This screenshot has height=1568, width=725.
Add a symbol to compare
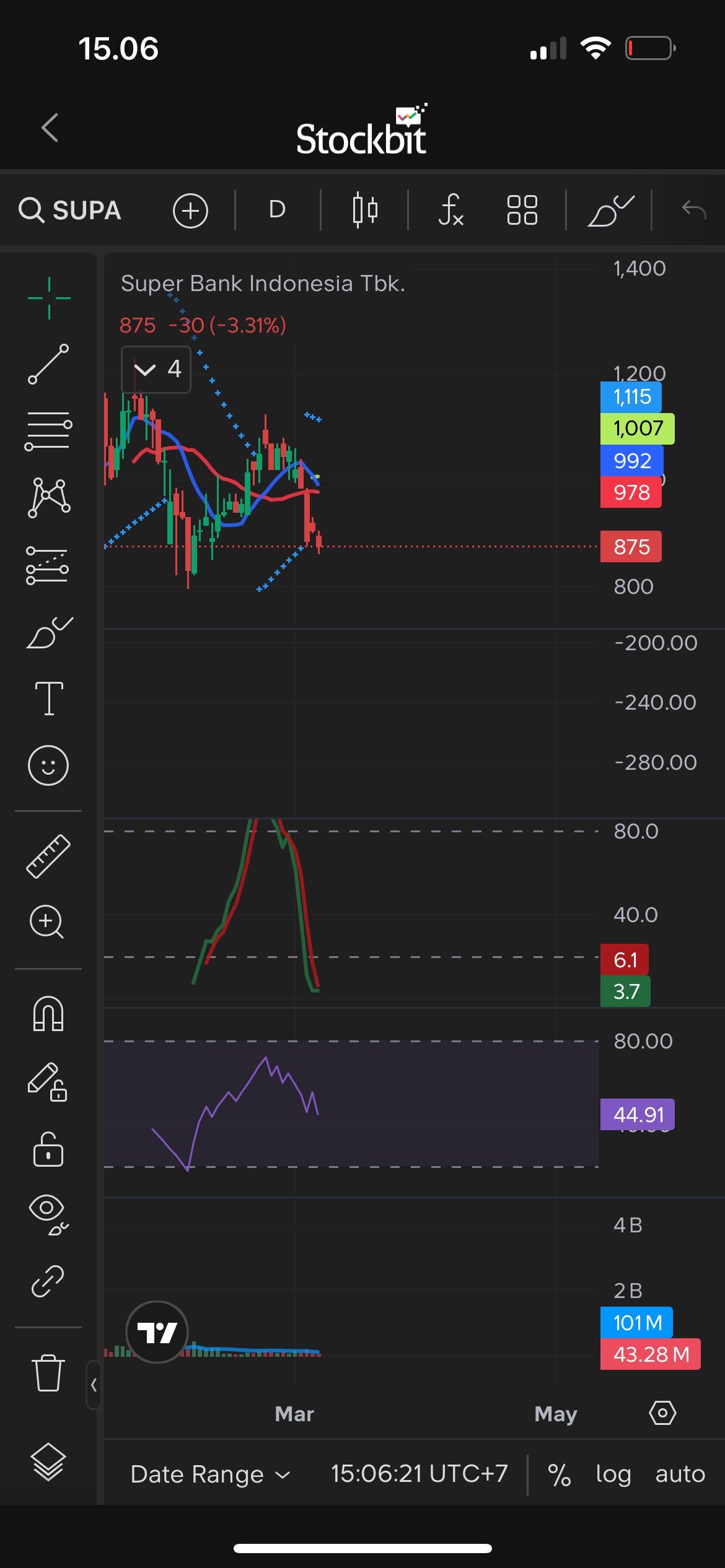coord(190,211)
